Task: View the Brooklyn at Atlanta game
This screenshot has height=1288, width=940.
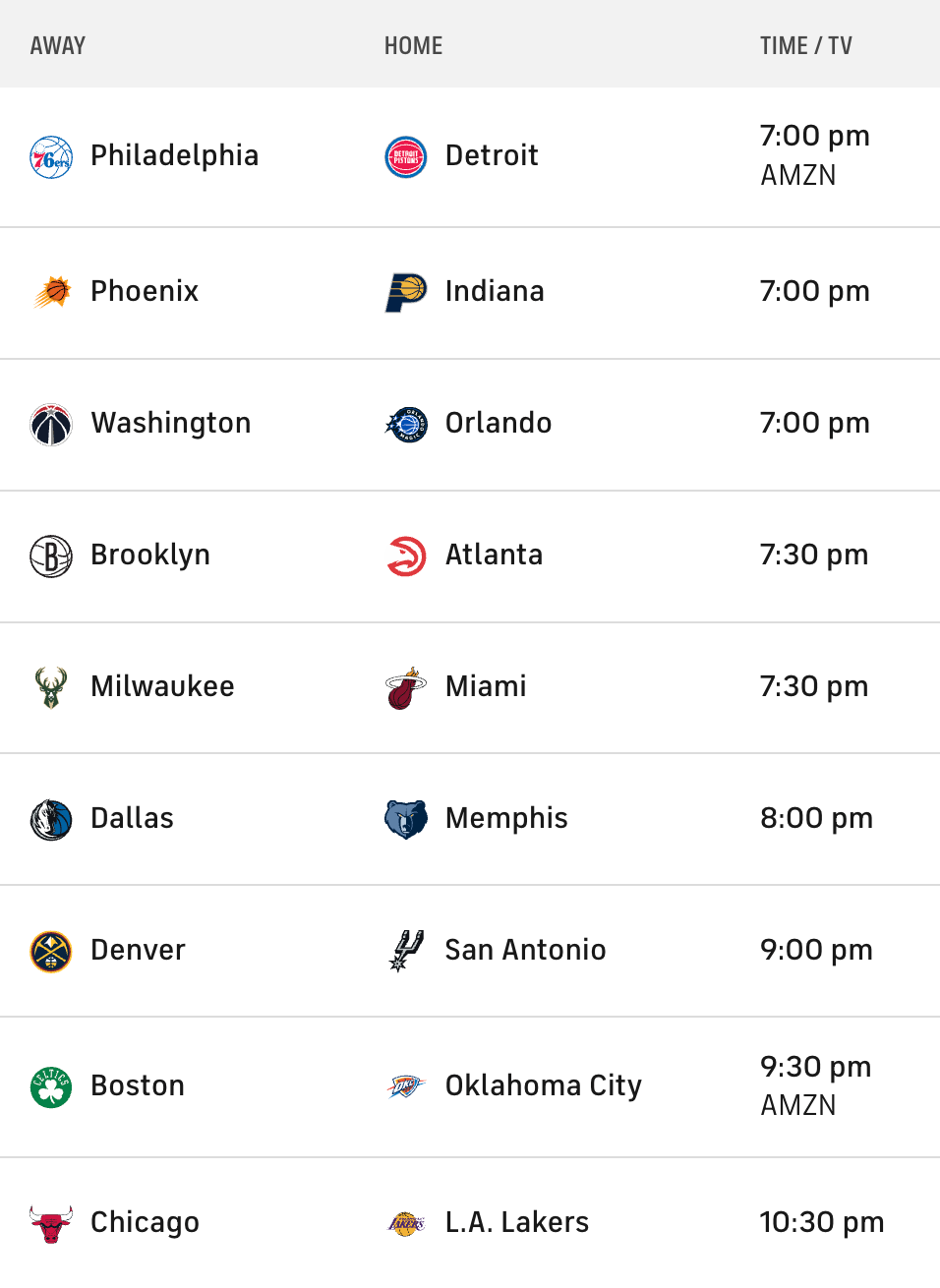Action: (x=470, y=556)
